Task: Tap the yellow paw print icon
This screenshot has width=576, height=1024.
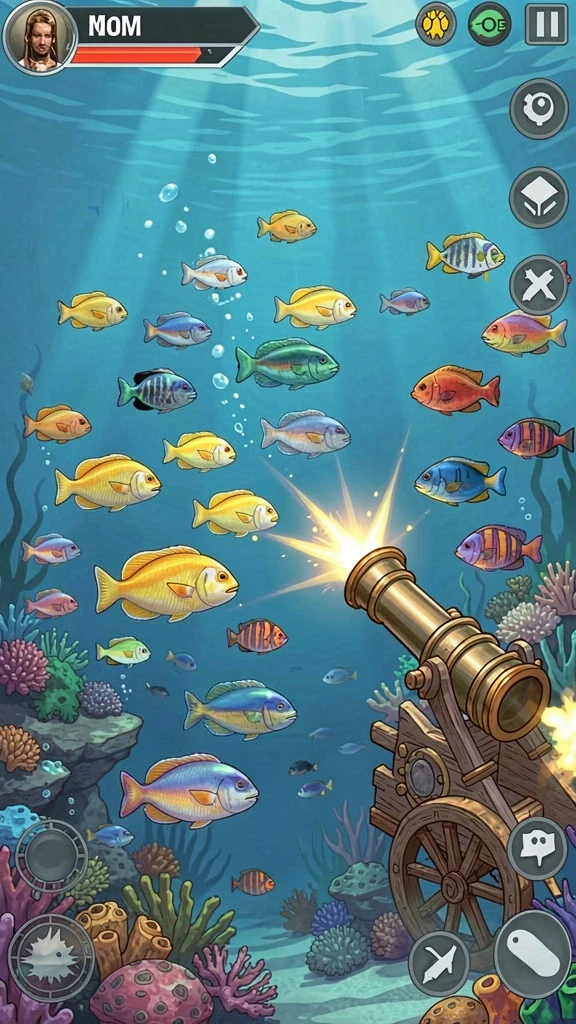Action: point(436,24)
